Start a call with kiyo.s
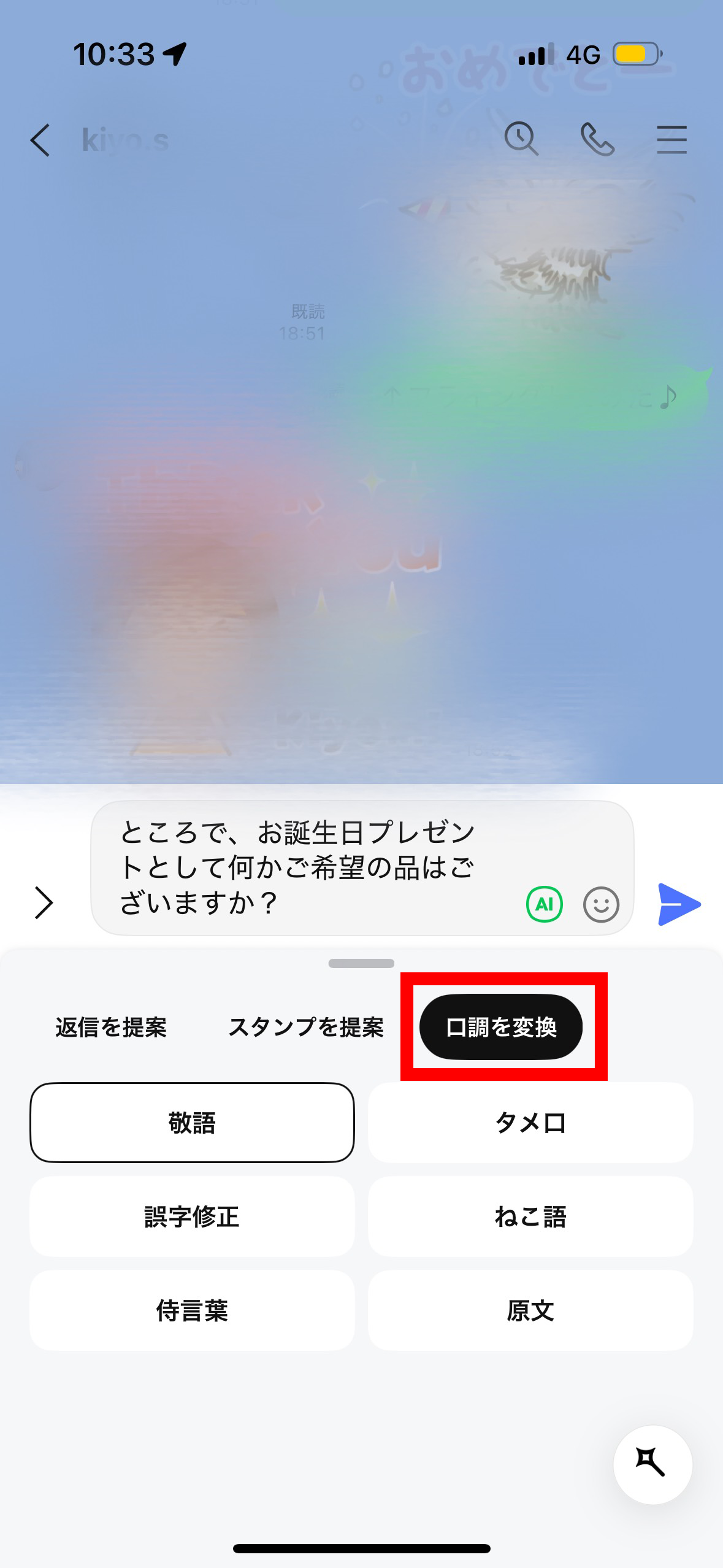 (597, 139)
